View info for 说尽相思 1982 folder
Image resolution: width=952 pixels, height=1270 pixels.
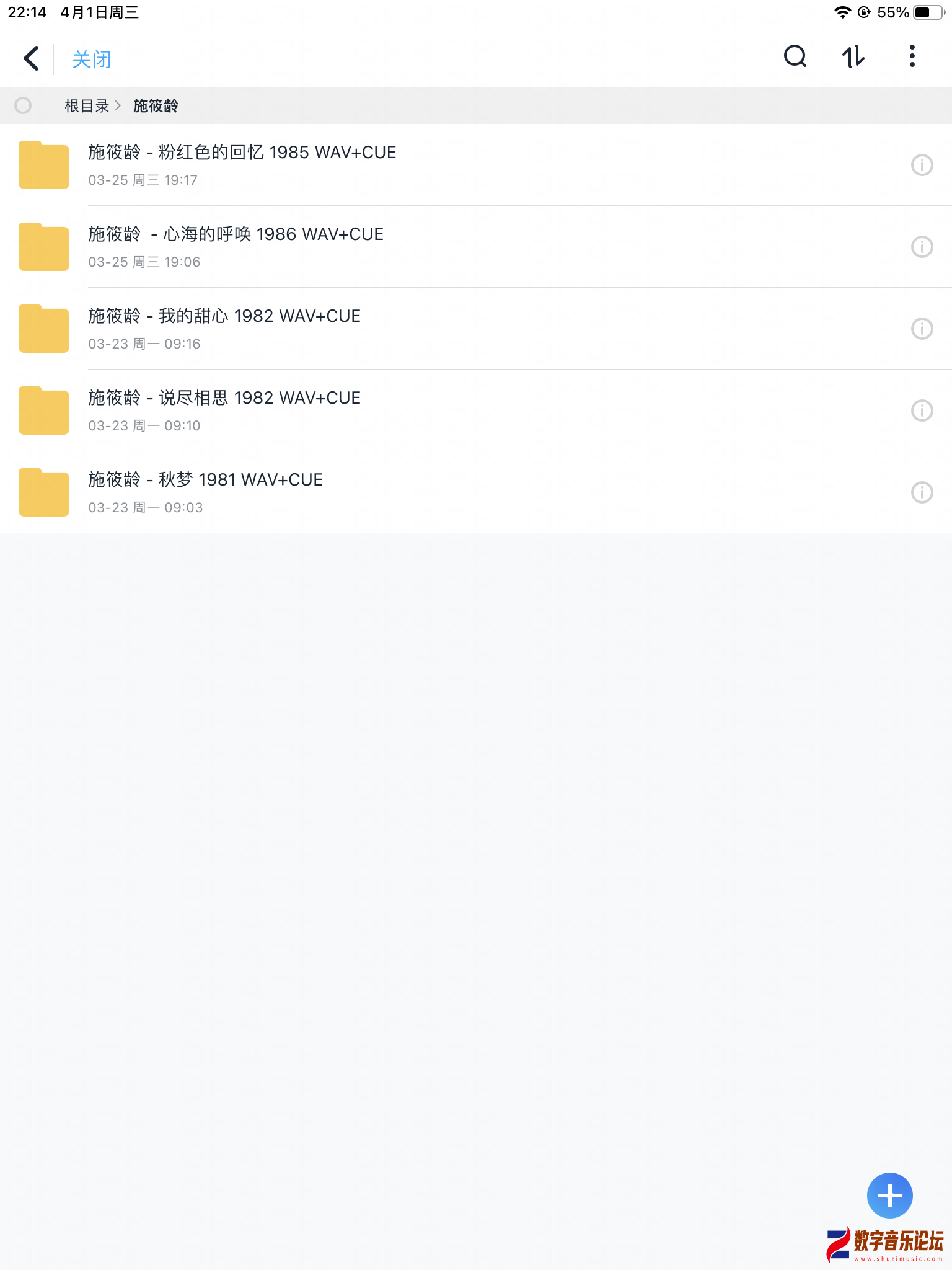[x=922, y=411]
